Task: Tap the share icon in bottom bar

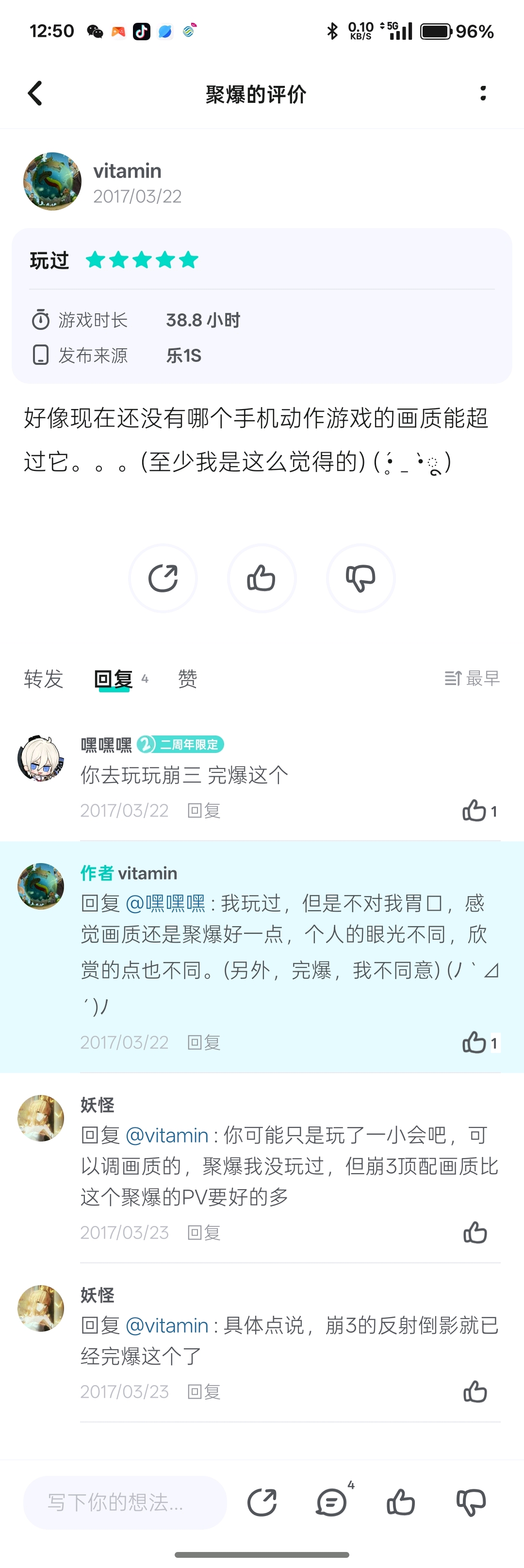Action: coord(262,1502)
